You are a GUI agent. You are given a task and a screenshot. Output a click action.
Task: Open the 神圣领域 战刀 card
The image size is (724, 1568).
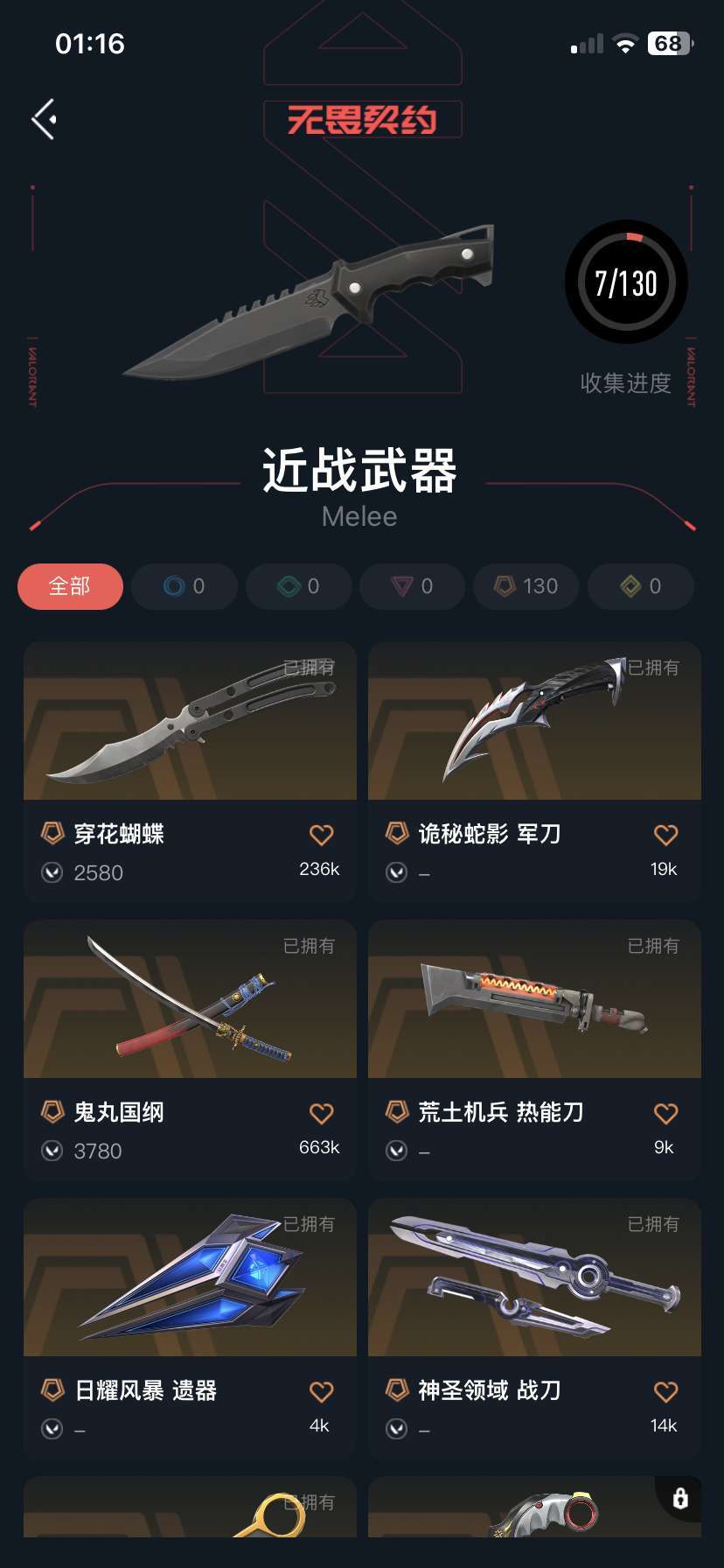pos(534,1328)
